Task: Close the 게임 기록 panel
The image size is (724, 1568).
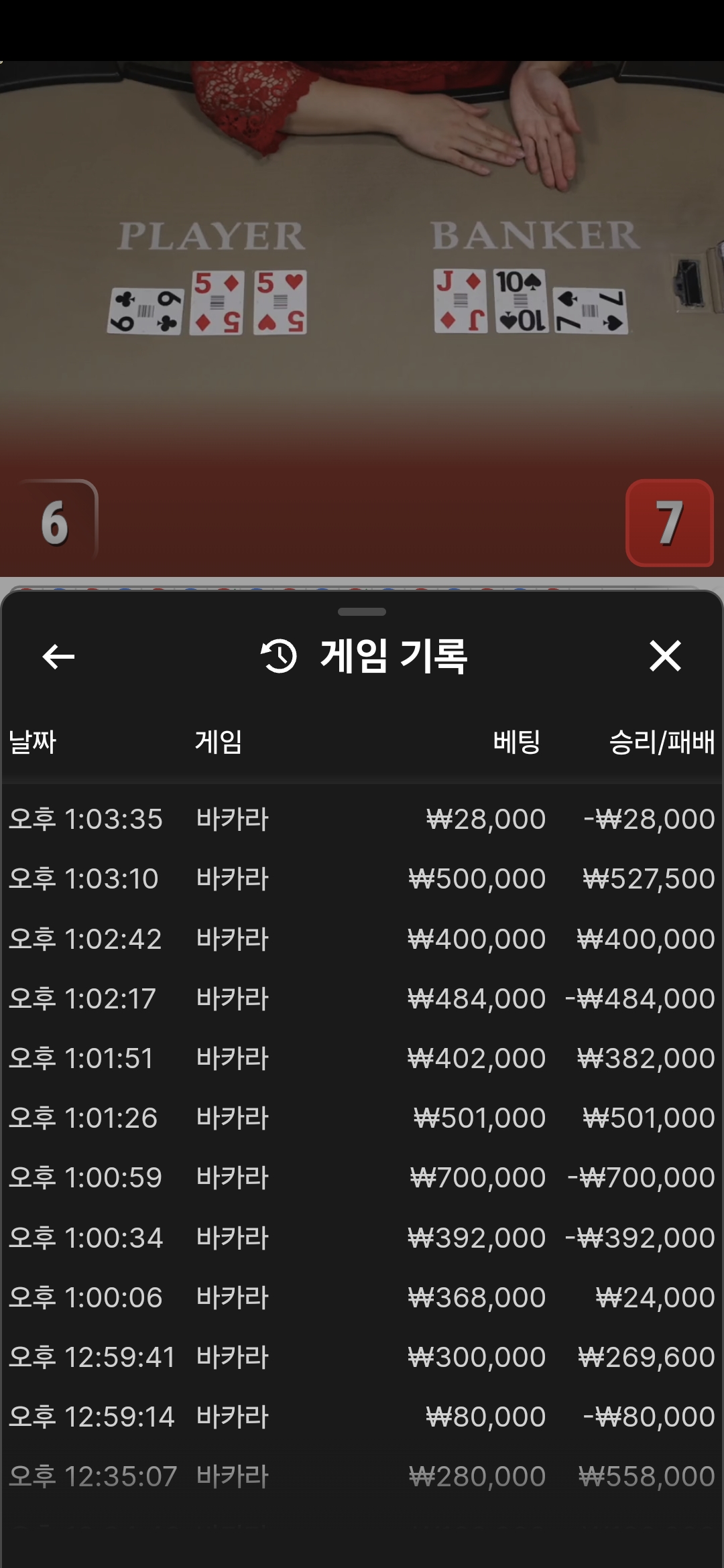Action: click(665, 655)
